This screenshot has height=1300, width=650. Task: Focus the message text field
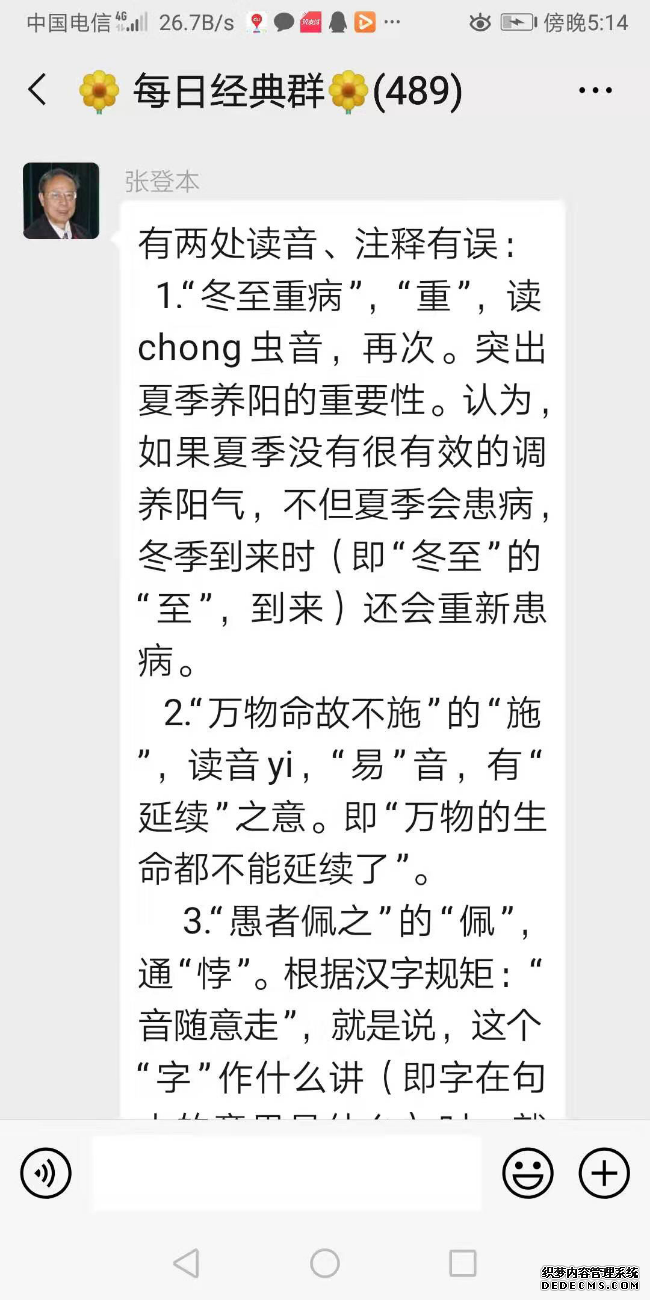pos(287,1173)
